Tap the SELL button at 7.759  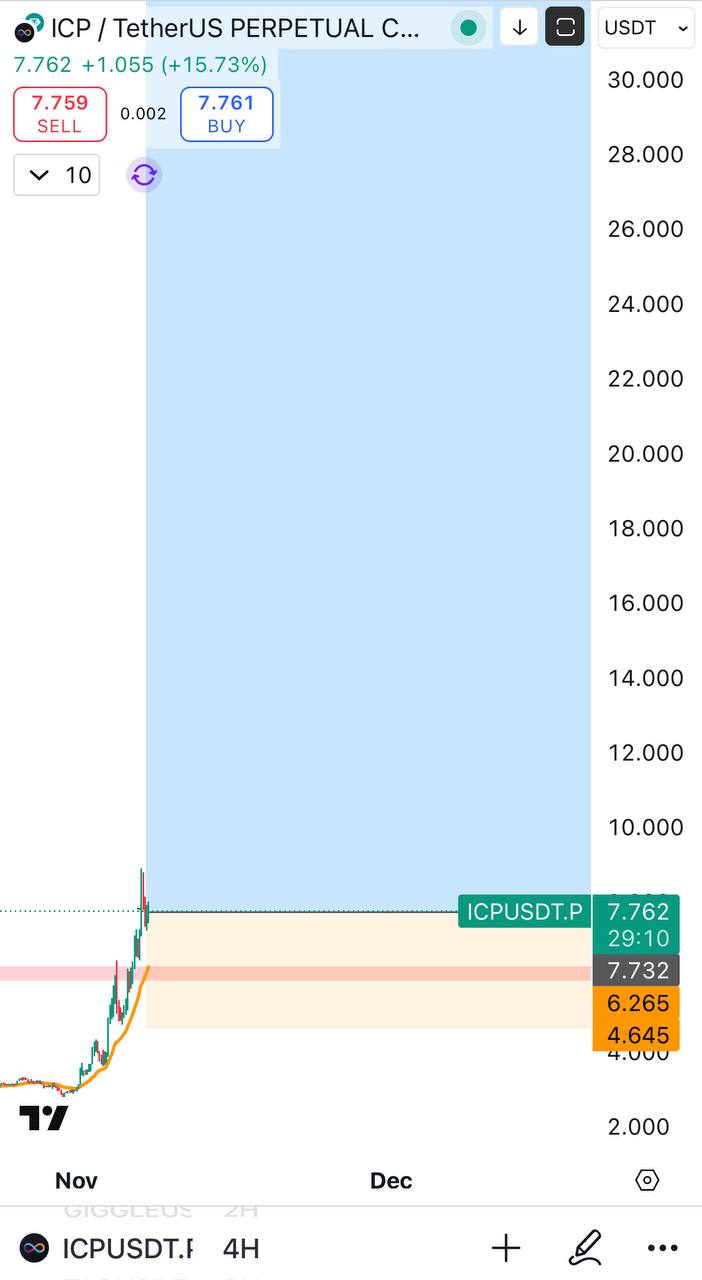click(x=59, y=114)
